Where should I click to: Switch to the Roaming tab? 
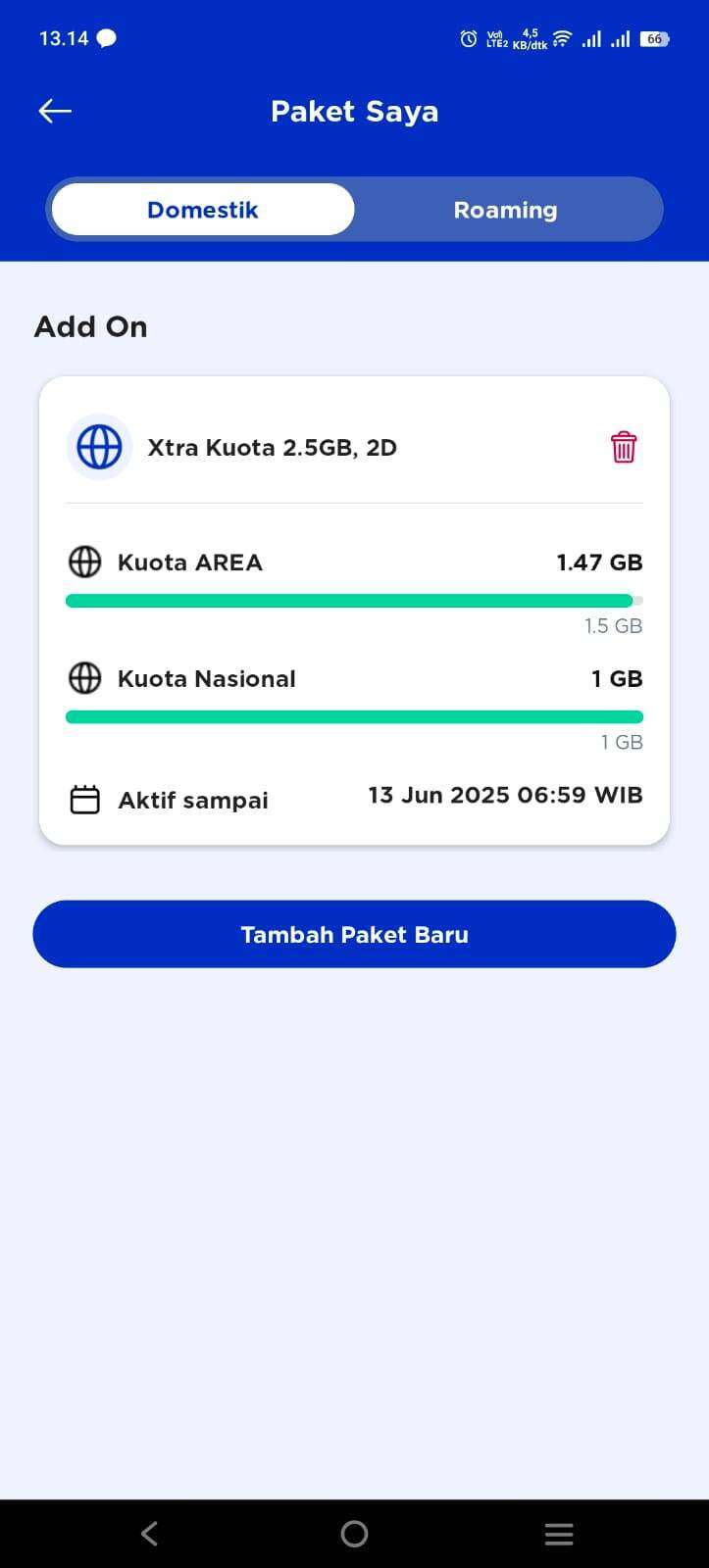[505, 210]
